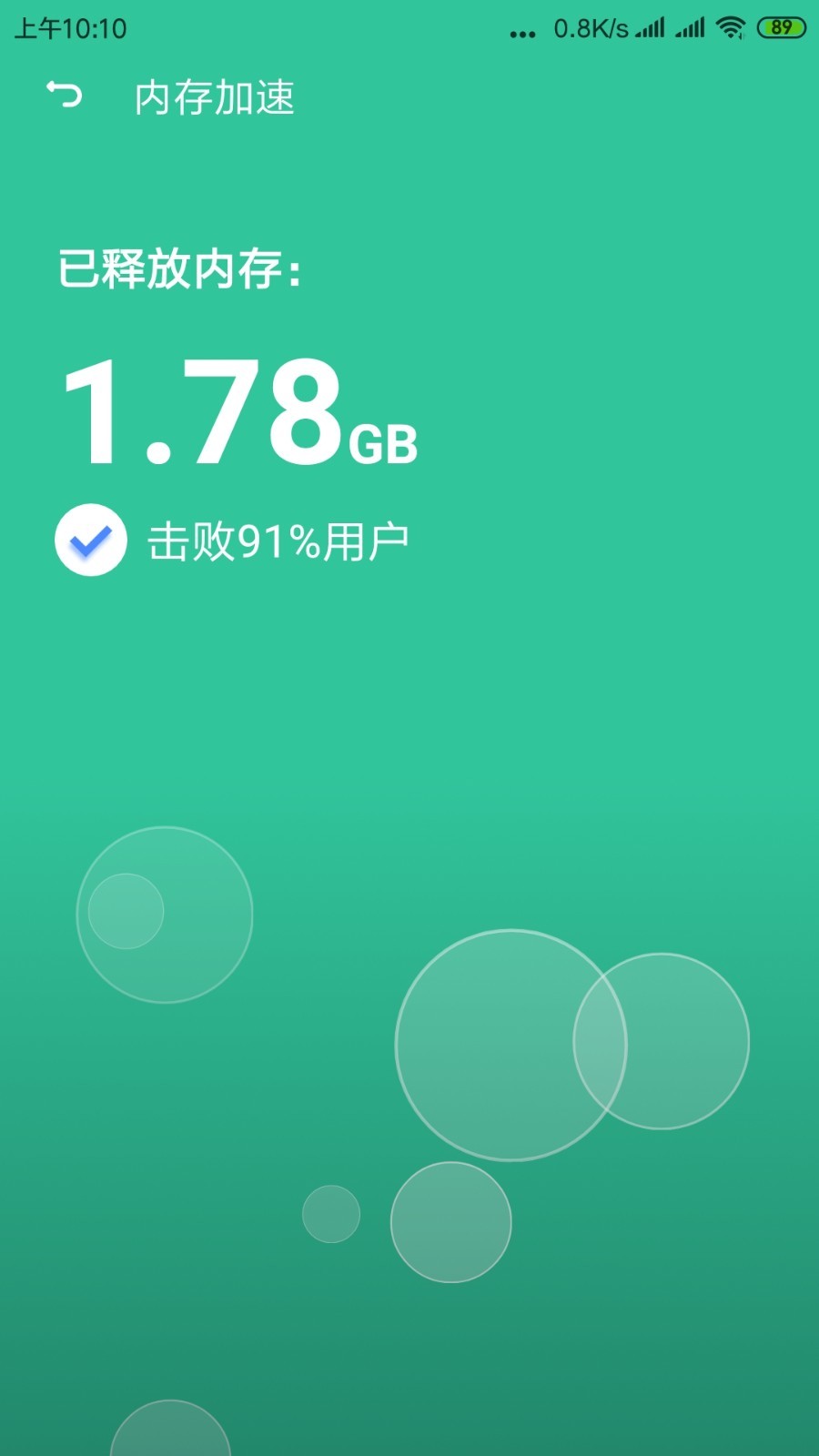Click the battery indicator showing 89
Screen dimensions: 819x1456
(783, 28)
